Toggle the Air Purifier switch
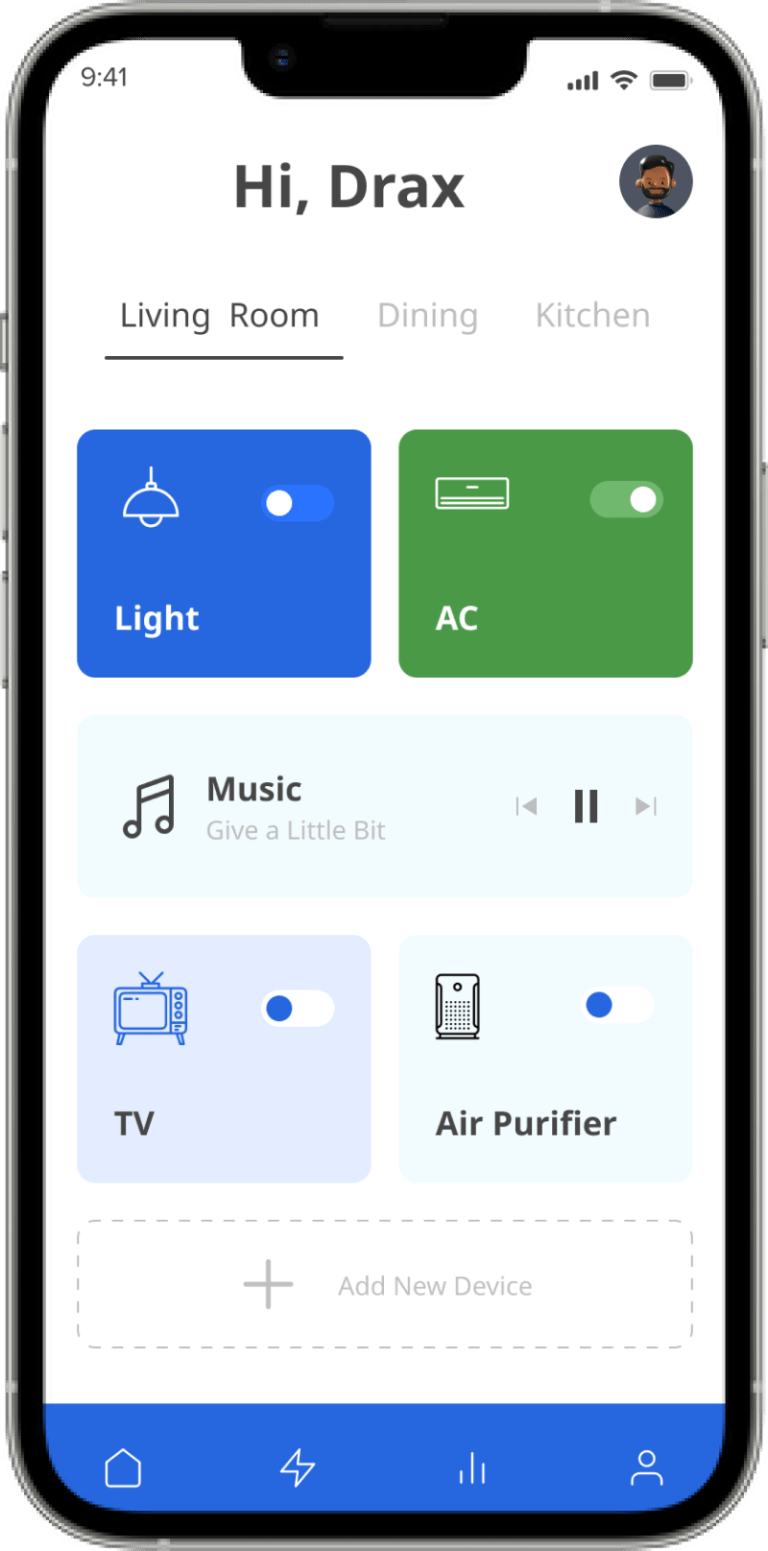The height and width of the screenshot is (1551, 768). pyautogui.click(x=618, y=1005)
